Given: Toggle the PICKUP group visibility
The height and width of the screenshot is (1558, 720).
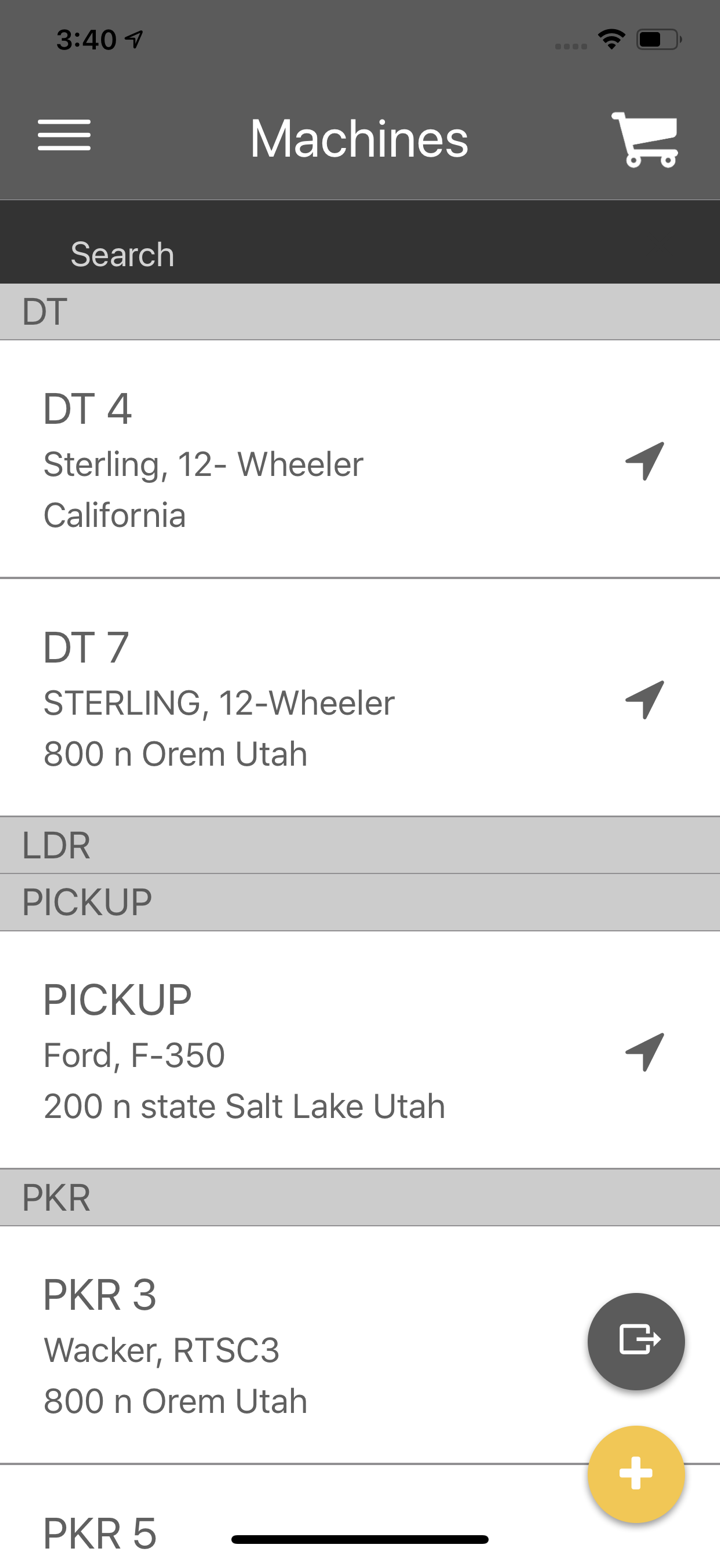Looking at the screenshot, I should point(360,901).
